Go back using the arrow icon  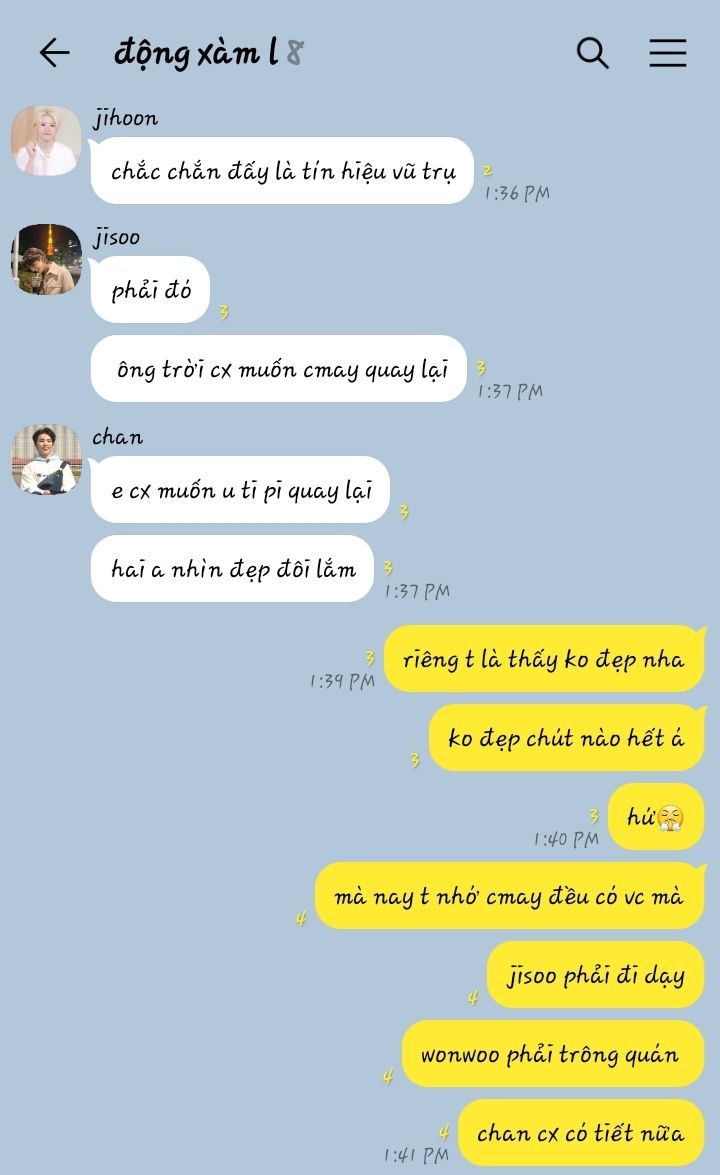tap(54, 53)
